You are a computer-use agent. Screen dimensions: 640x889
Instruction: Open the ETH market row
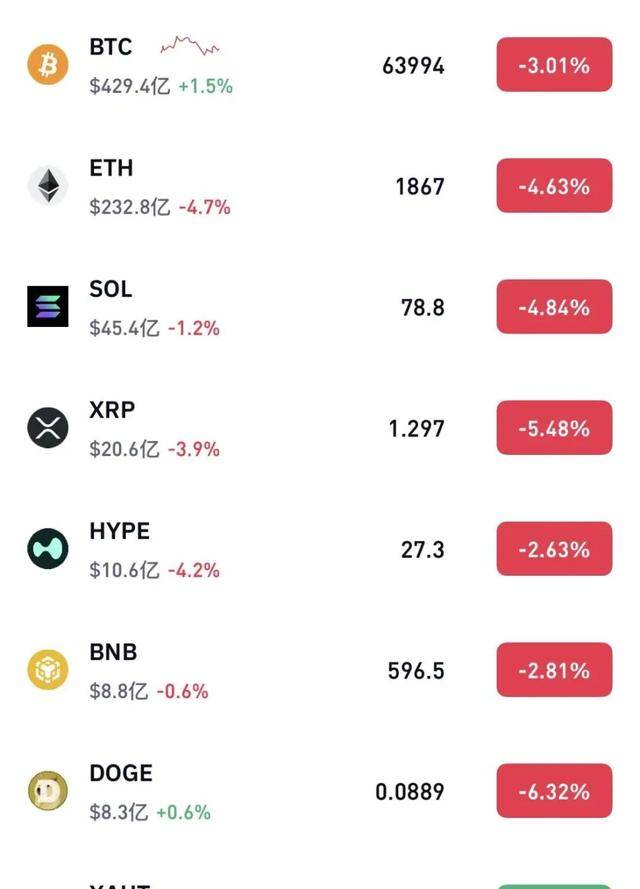click(111, 169)
